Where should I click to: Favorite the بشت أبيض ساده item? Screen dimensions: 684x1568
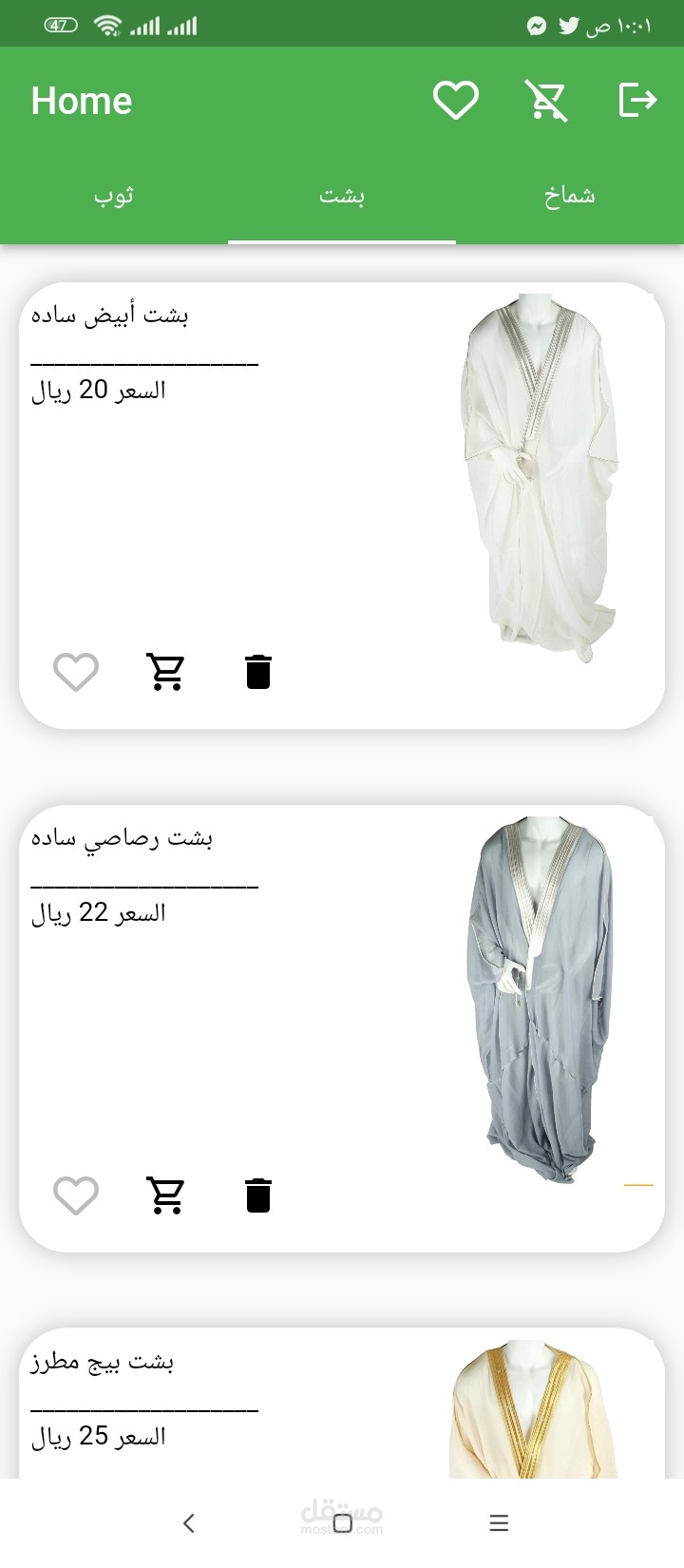pos(76,672)
